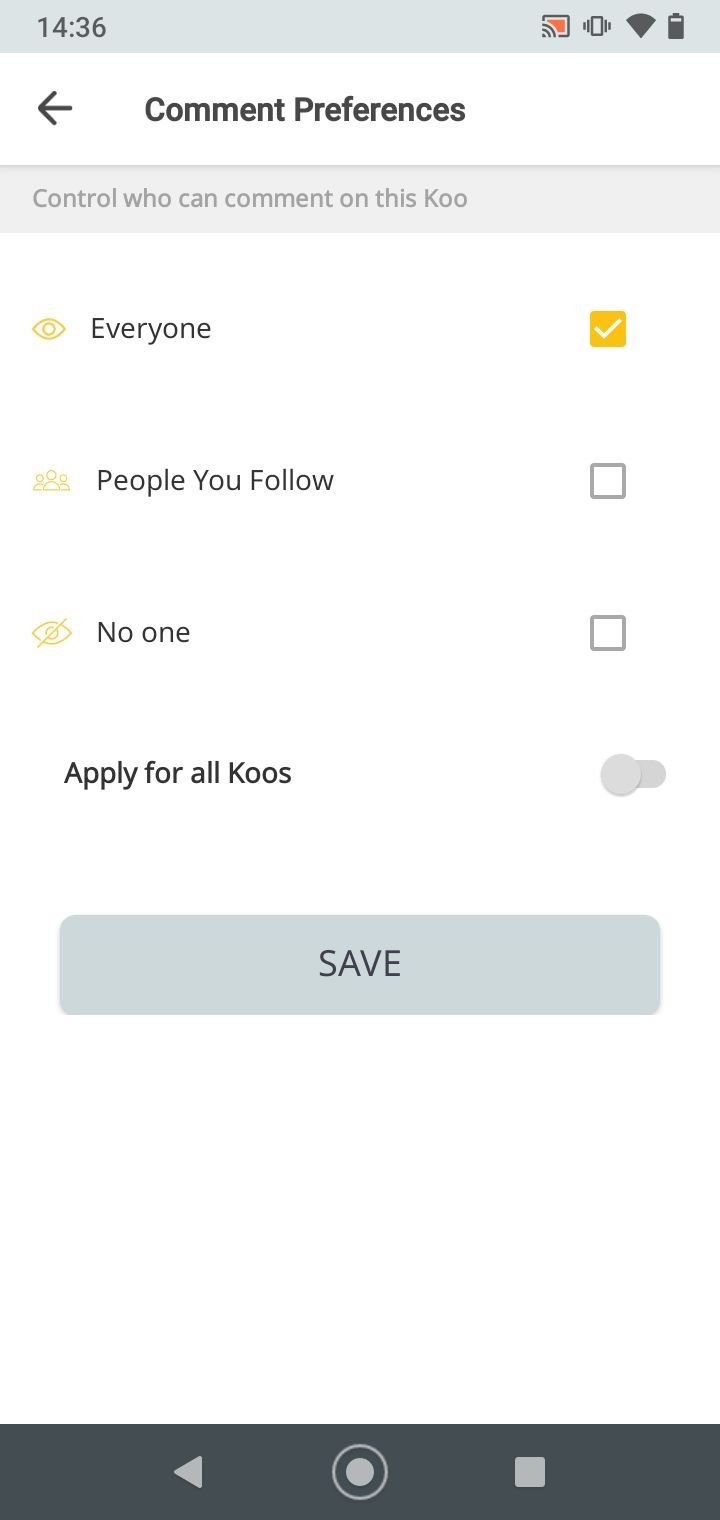The image size is (720, 1520).
Task: Check the People You Follow checkbox
Action: pyautogui.click(x=608, y=481)
